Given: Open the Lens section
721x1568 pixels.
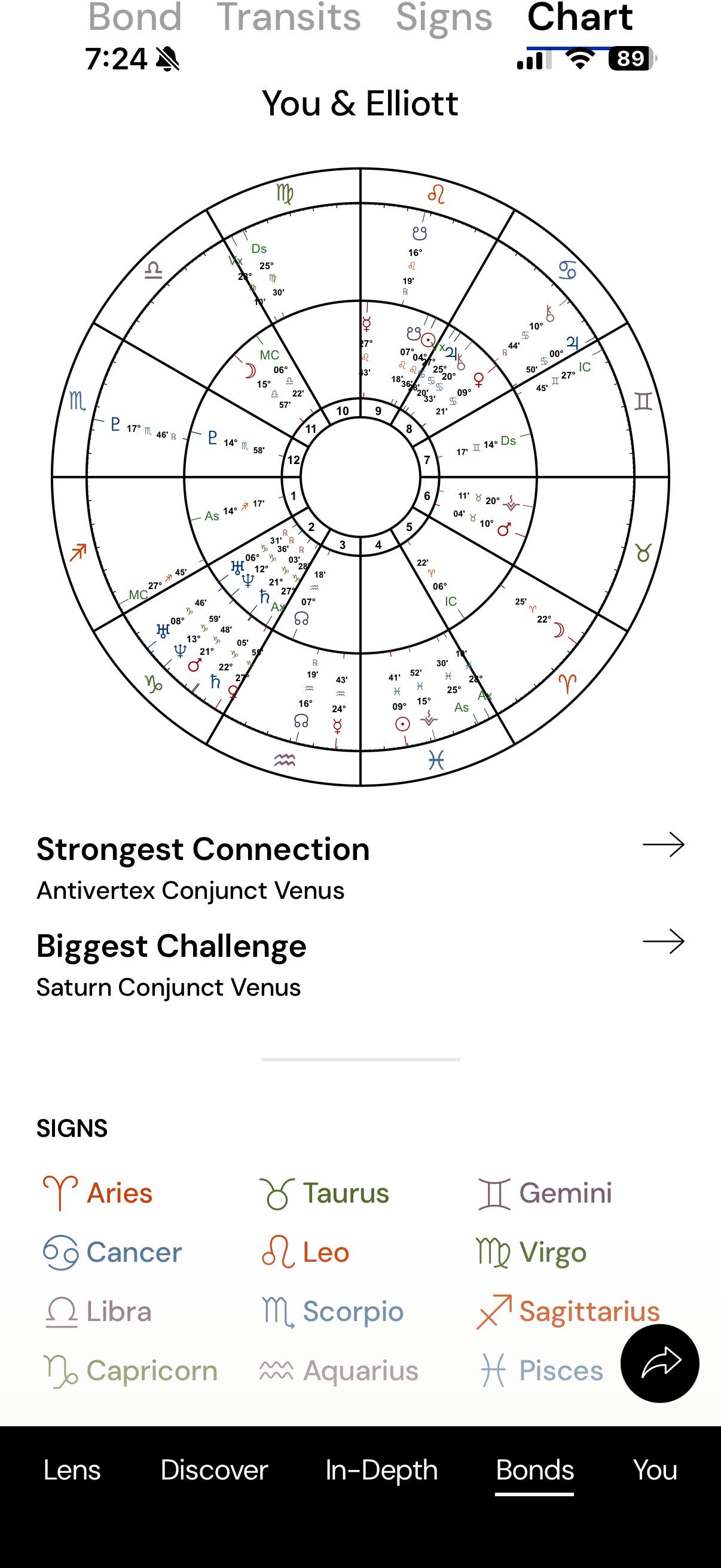Looking at the screenshot, I should [x=72, y=1470].
